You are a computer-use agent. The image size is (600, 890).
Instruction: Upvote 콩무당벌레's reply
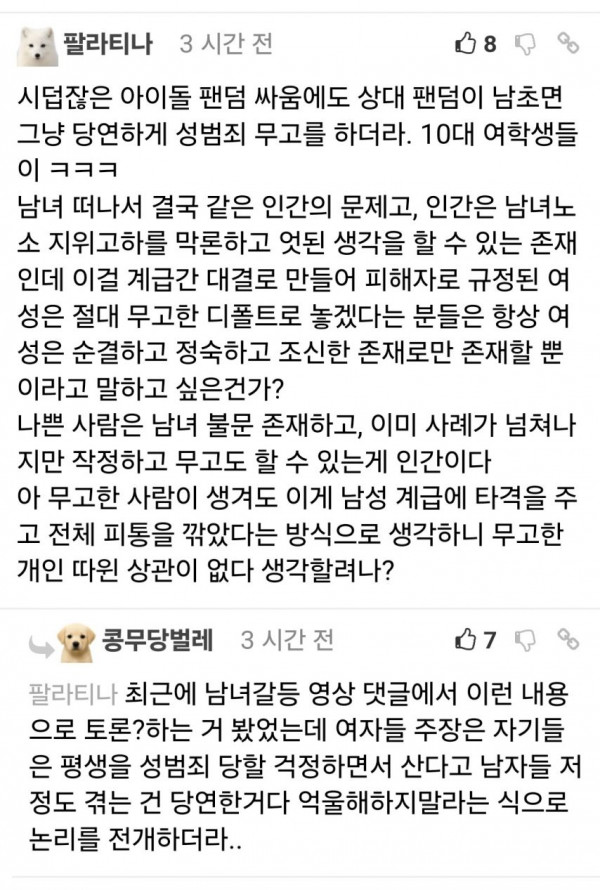point(466,640)
